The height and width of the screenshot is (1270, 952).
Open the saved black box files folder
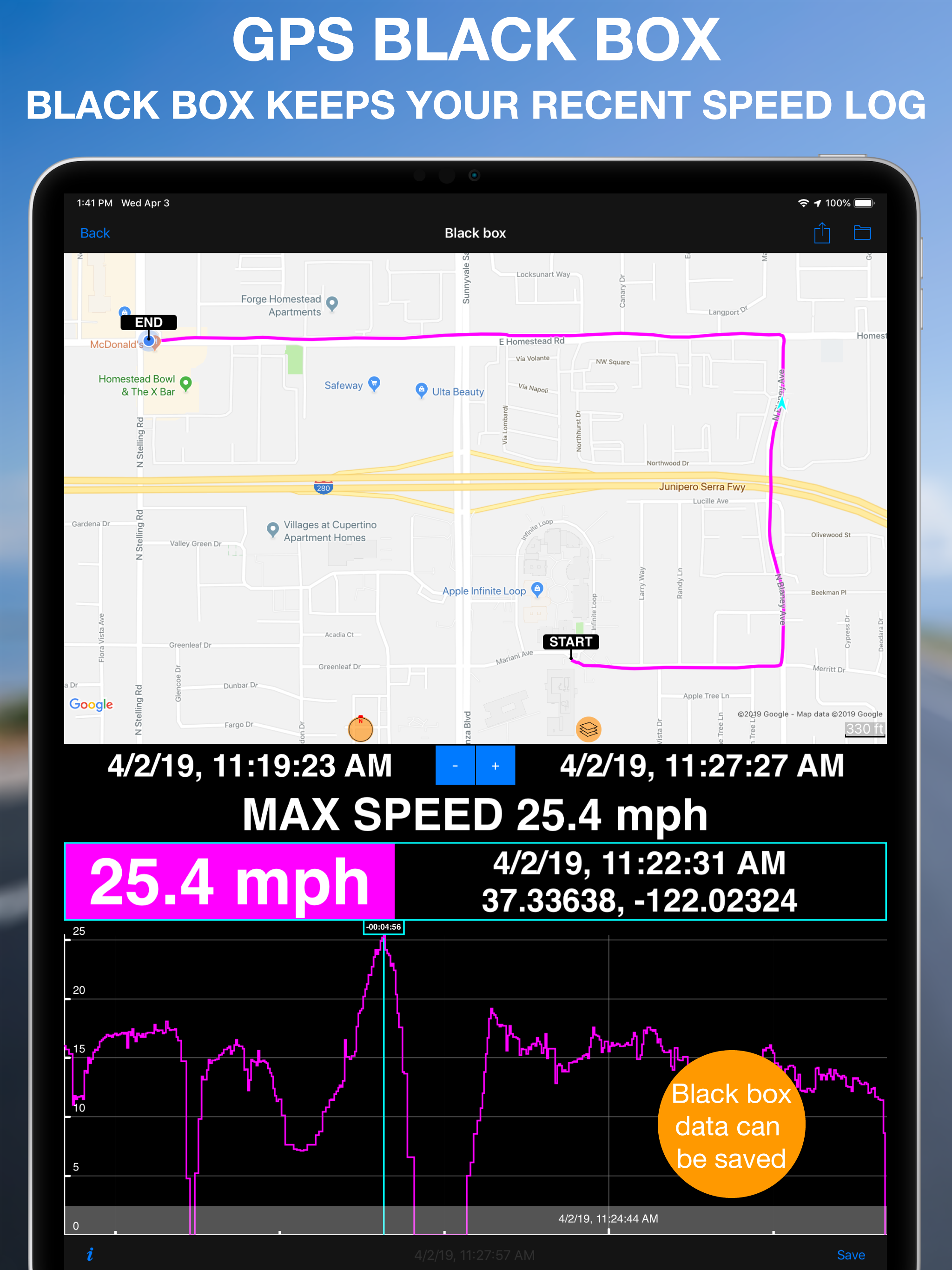pyautogui.click(x=862, y=233)
